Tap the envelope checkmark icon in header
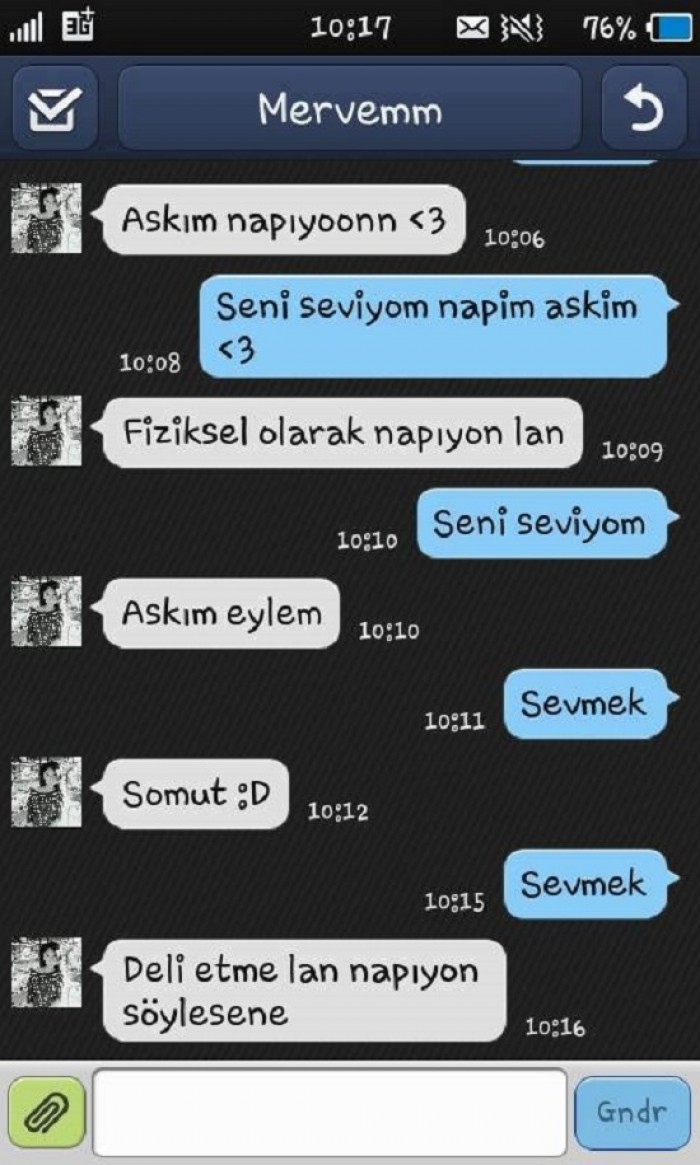The width and height of the screenshot is (700, 1165). point(55,109)
